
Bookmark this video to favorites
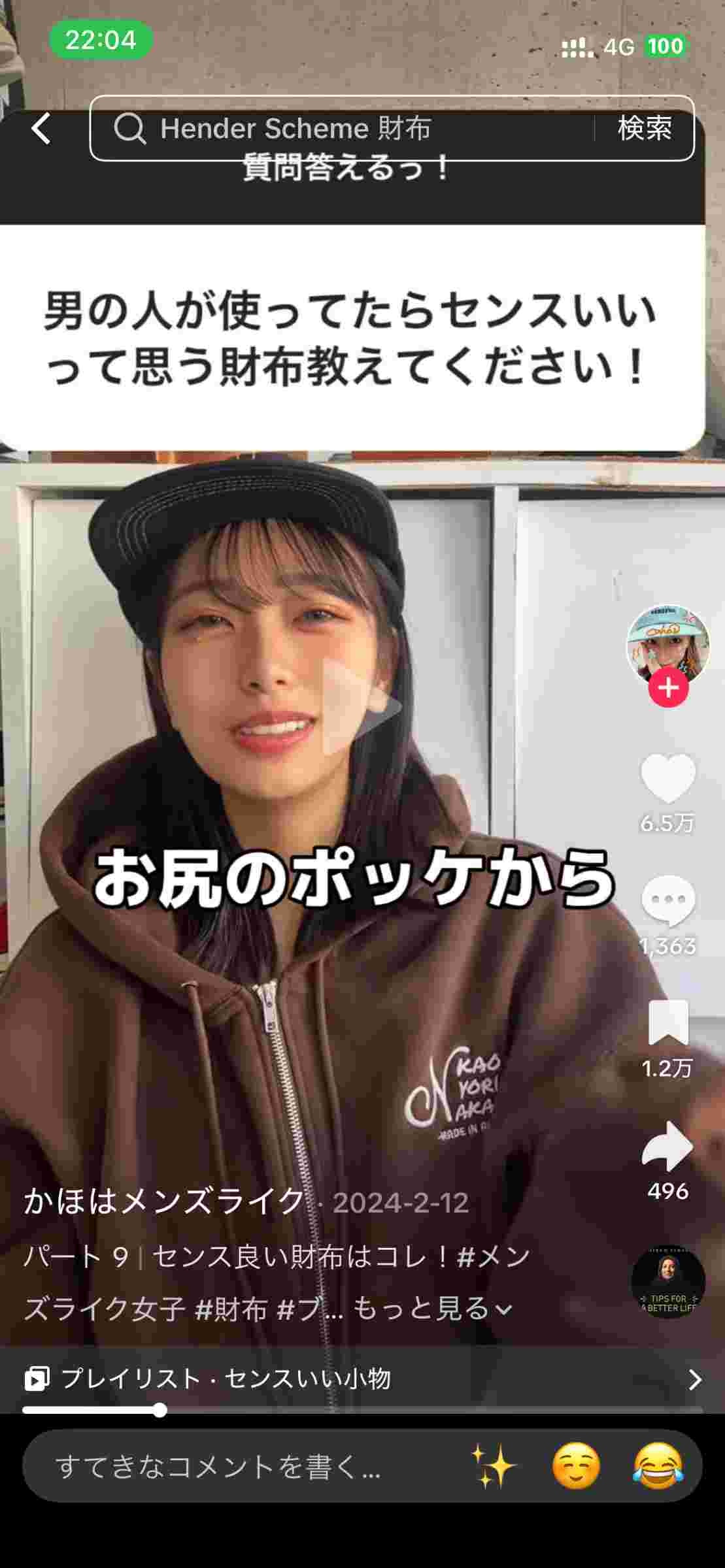pyautogui.click(x=667, y=1023)
